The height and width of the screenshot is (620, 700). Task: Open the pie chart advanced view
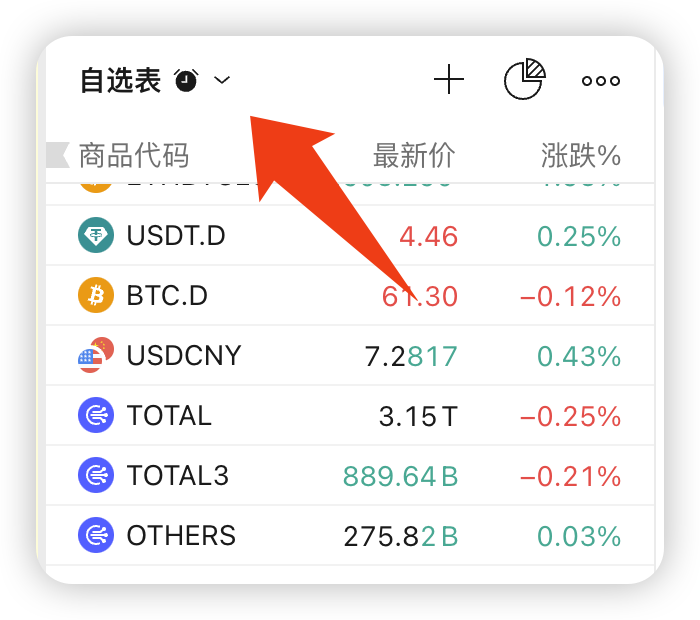click(524, 80)
